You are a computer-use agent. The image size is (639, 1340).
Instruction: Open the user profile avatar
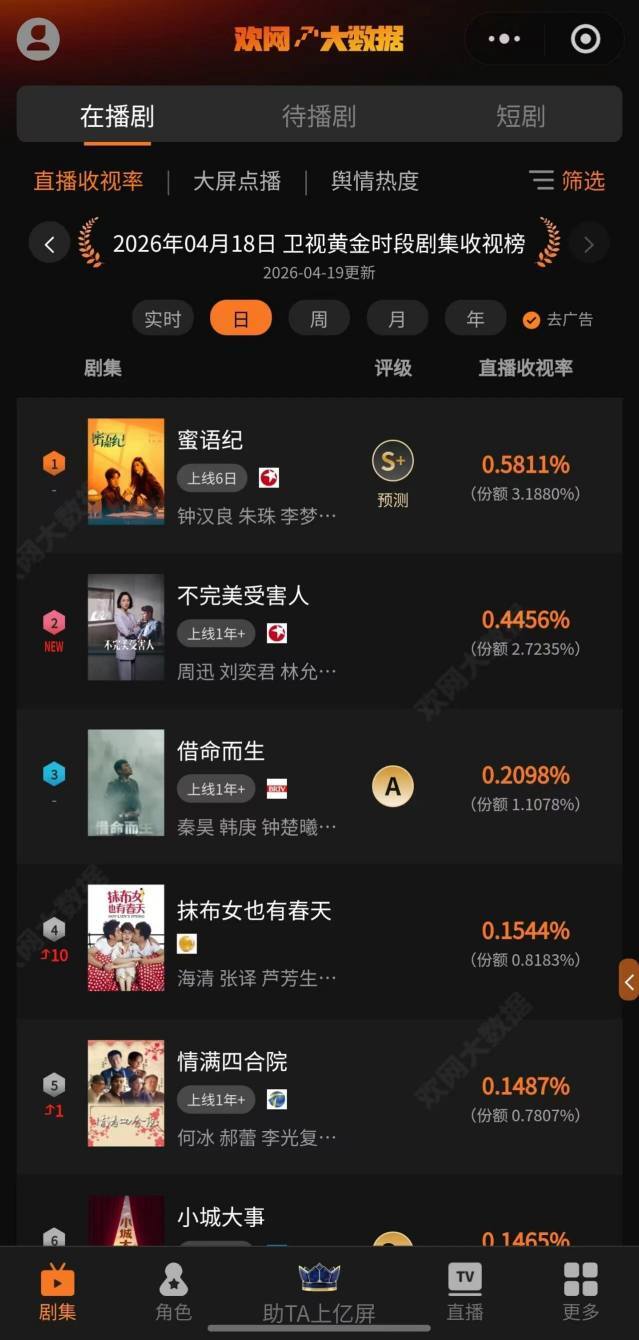(38, 39)
